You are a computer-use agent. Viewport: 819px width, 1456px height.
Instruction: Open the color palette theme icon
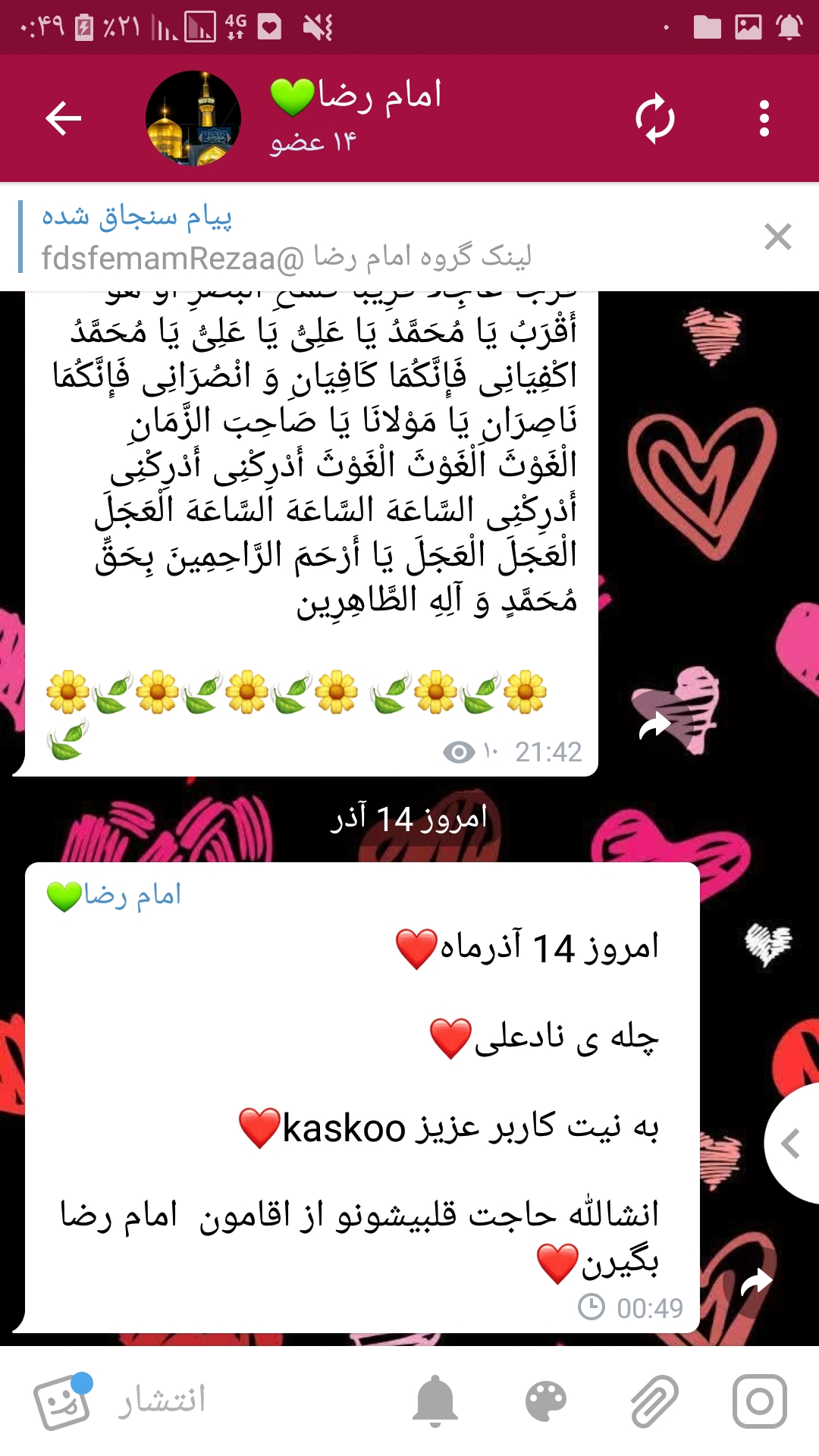click(546, 1401)
